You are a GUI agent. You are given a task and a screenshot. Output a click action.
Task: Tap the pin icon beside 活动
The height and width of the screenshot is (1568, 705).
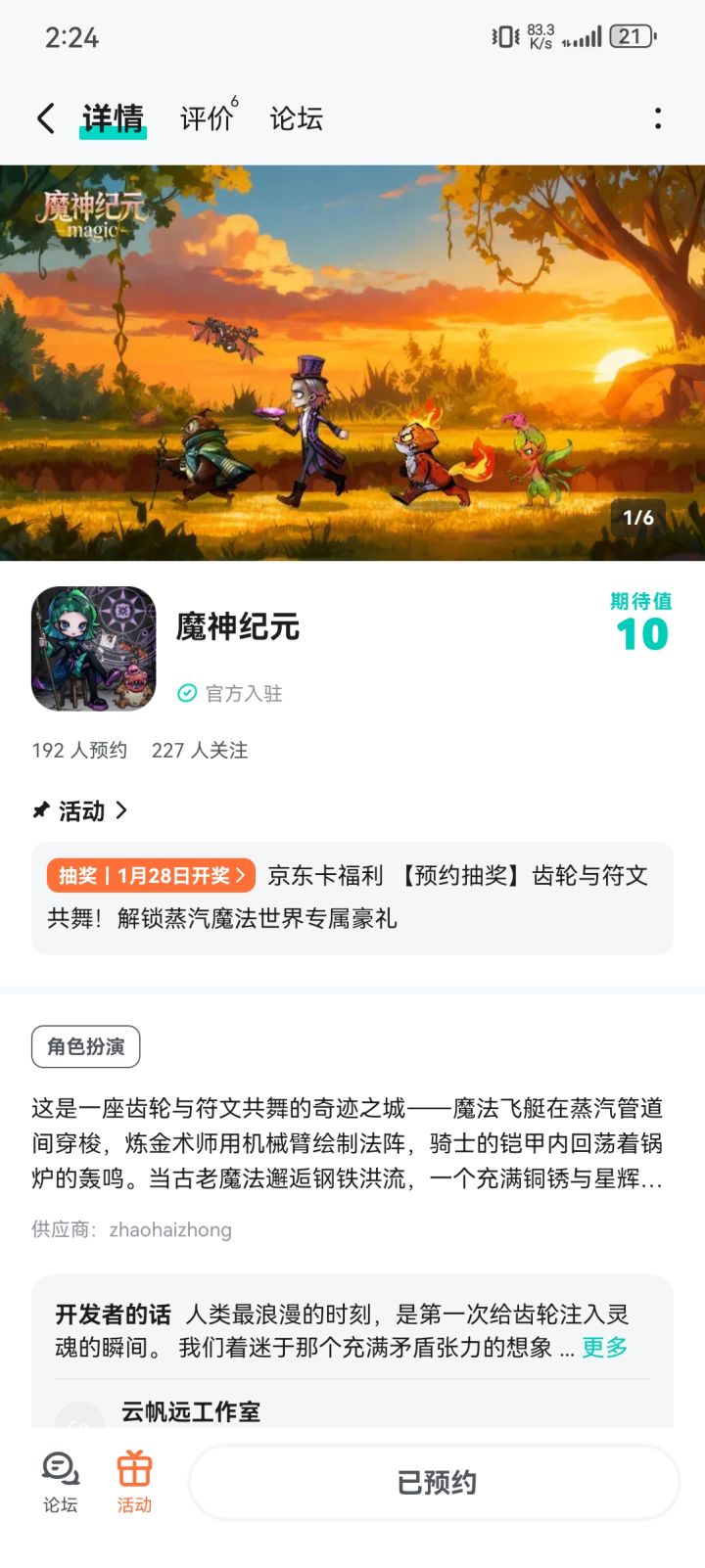[x=40, y=810]
